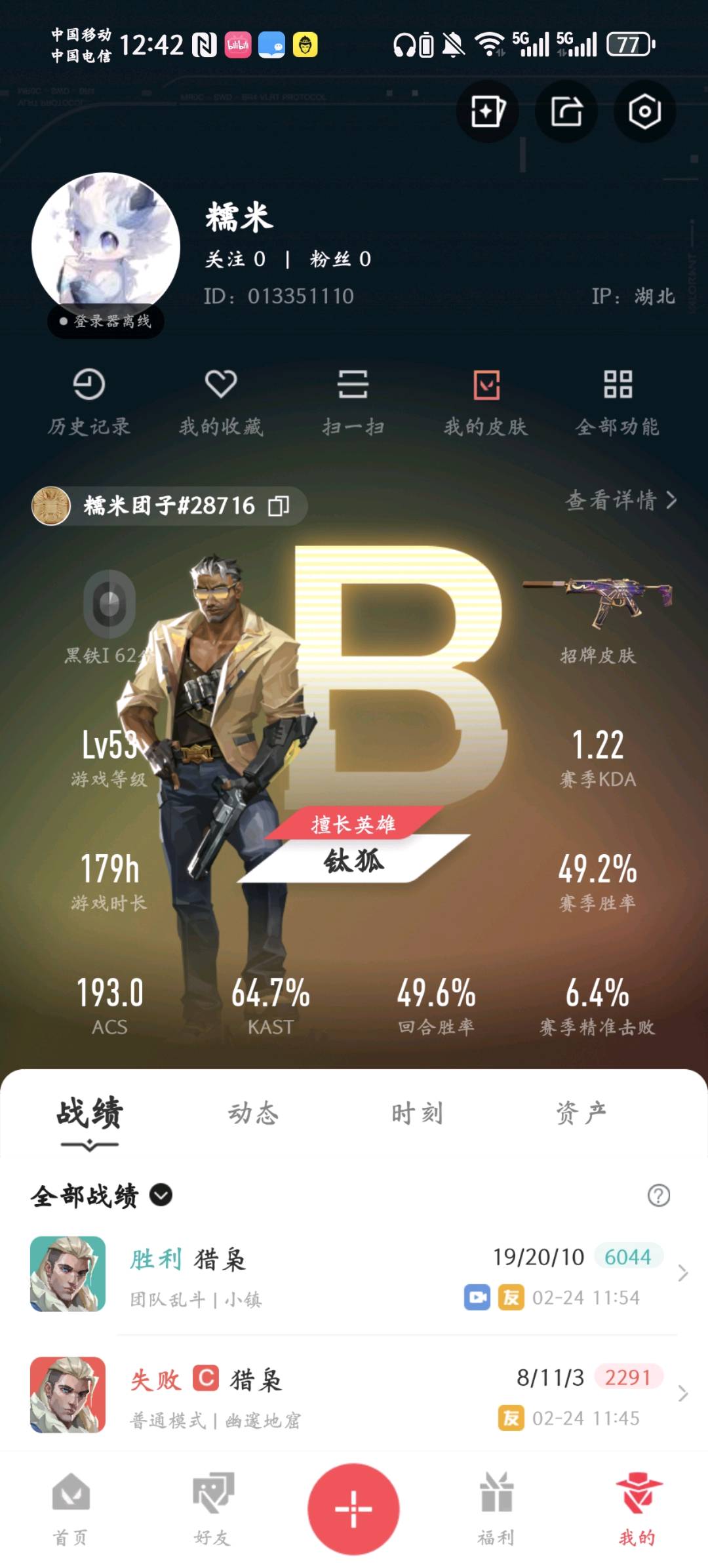The width and height of the screenshot is (708, 1568).
Task: Open the 胜利 猎枭 match record
Action: point(354,1274)
